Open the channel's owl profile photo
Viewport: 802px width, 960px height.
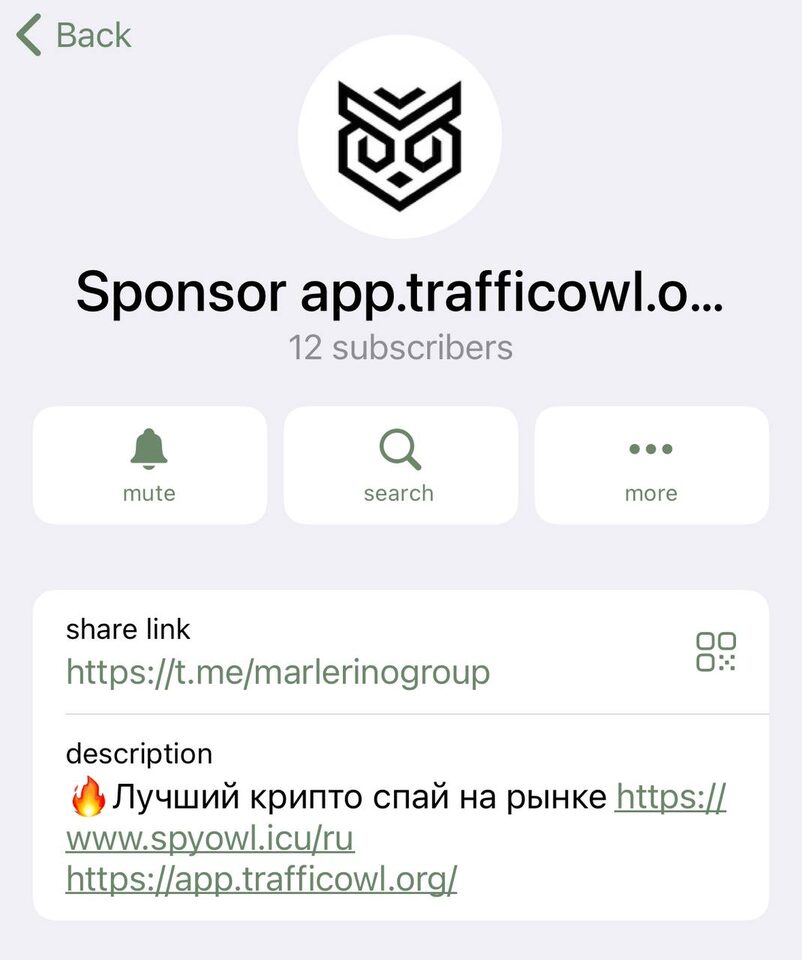click(x=400, y=136)
